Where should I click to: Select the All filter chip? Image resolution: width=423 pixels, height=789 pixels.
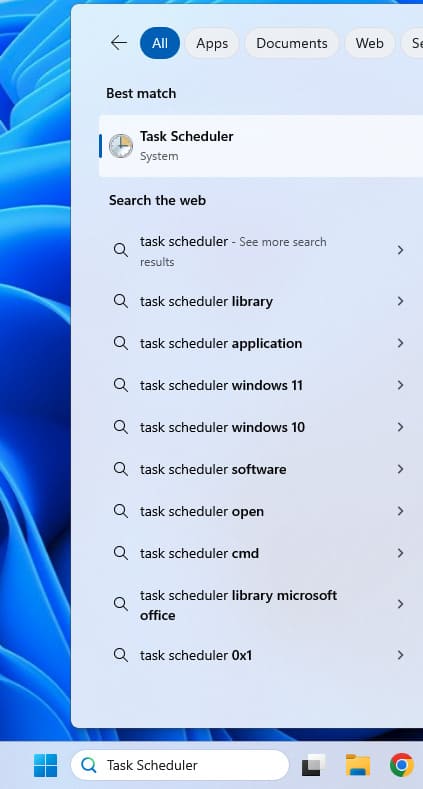(x=160, y=43)
